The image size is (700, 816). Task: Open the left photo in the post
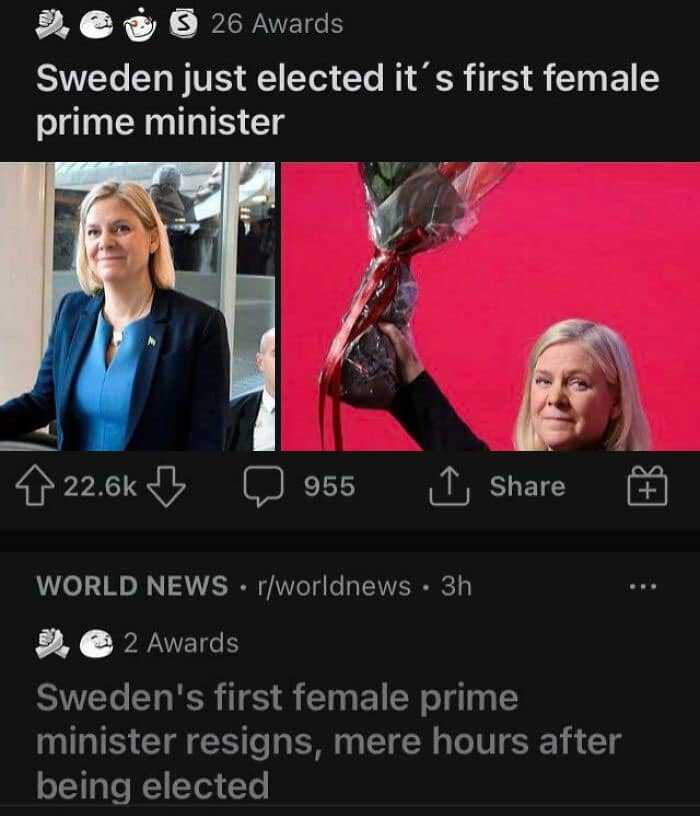click(x=137, y=307)
